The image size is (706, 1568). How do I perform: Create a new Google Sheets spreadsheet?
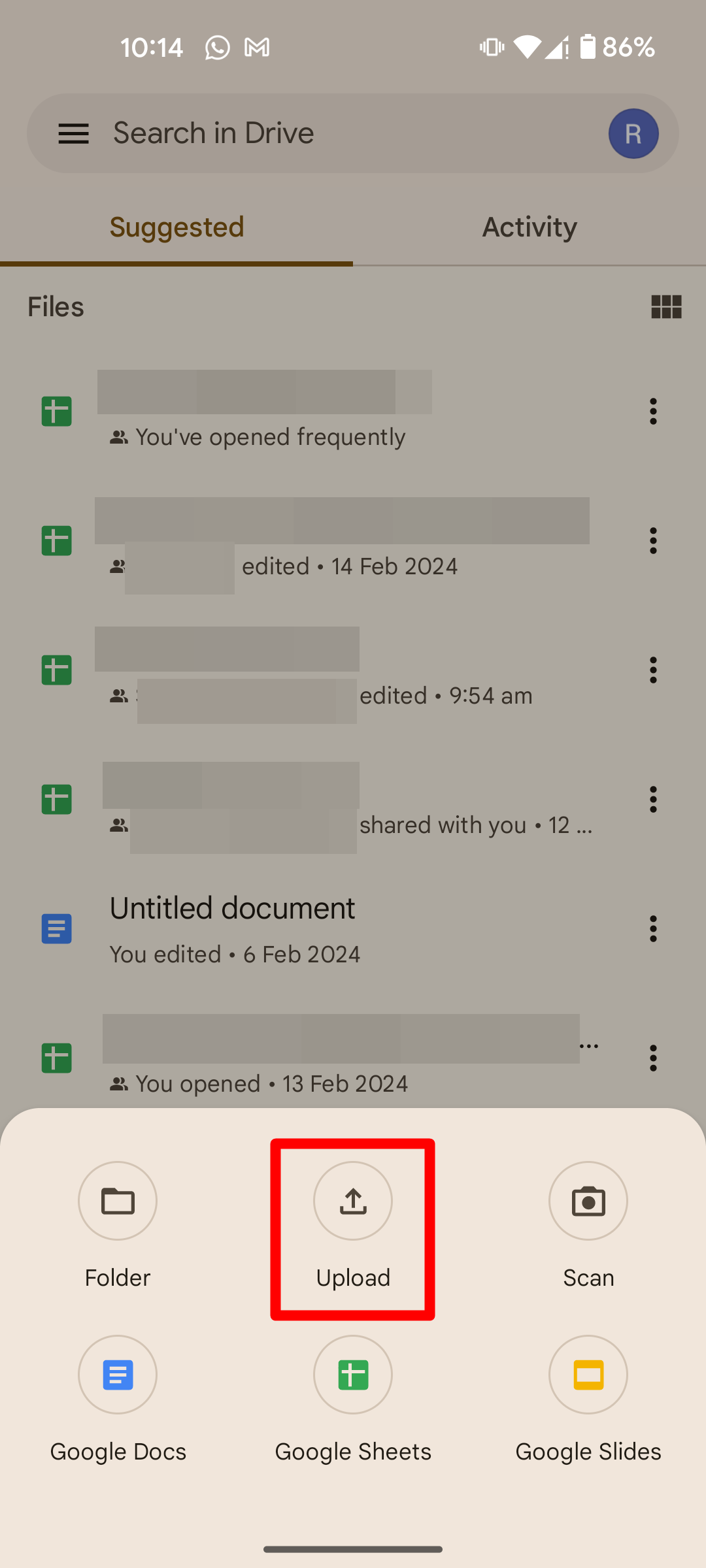pos(352,1375)
